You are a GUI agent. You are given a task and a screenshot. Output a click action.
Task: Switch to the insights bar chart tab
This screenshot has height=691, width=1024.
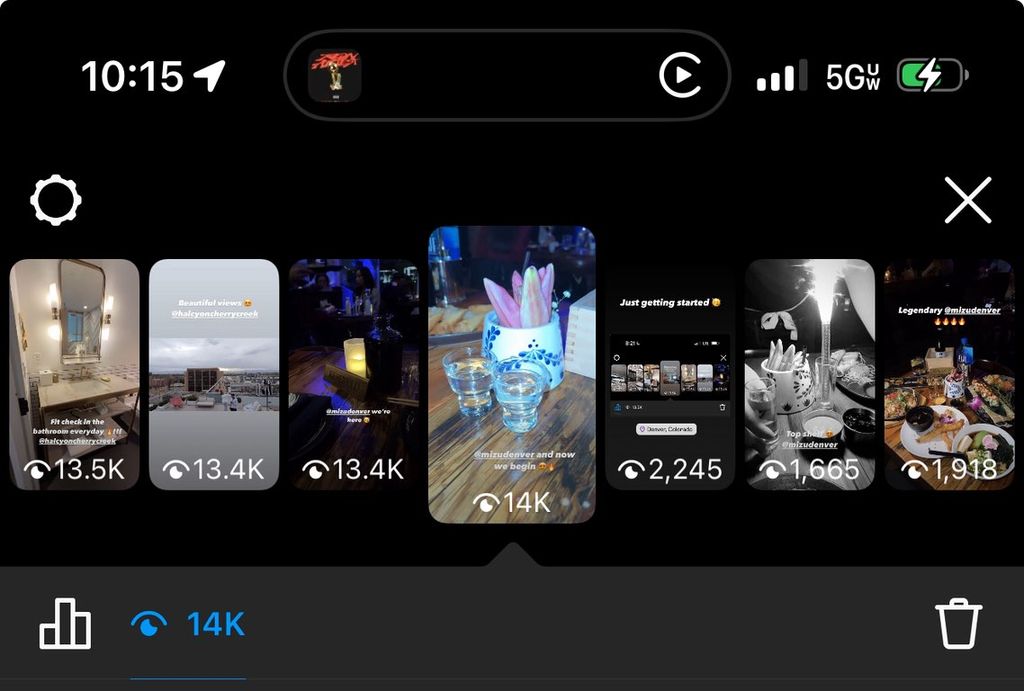pos(65,624)
